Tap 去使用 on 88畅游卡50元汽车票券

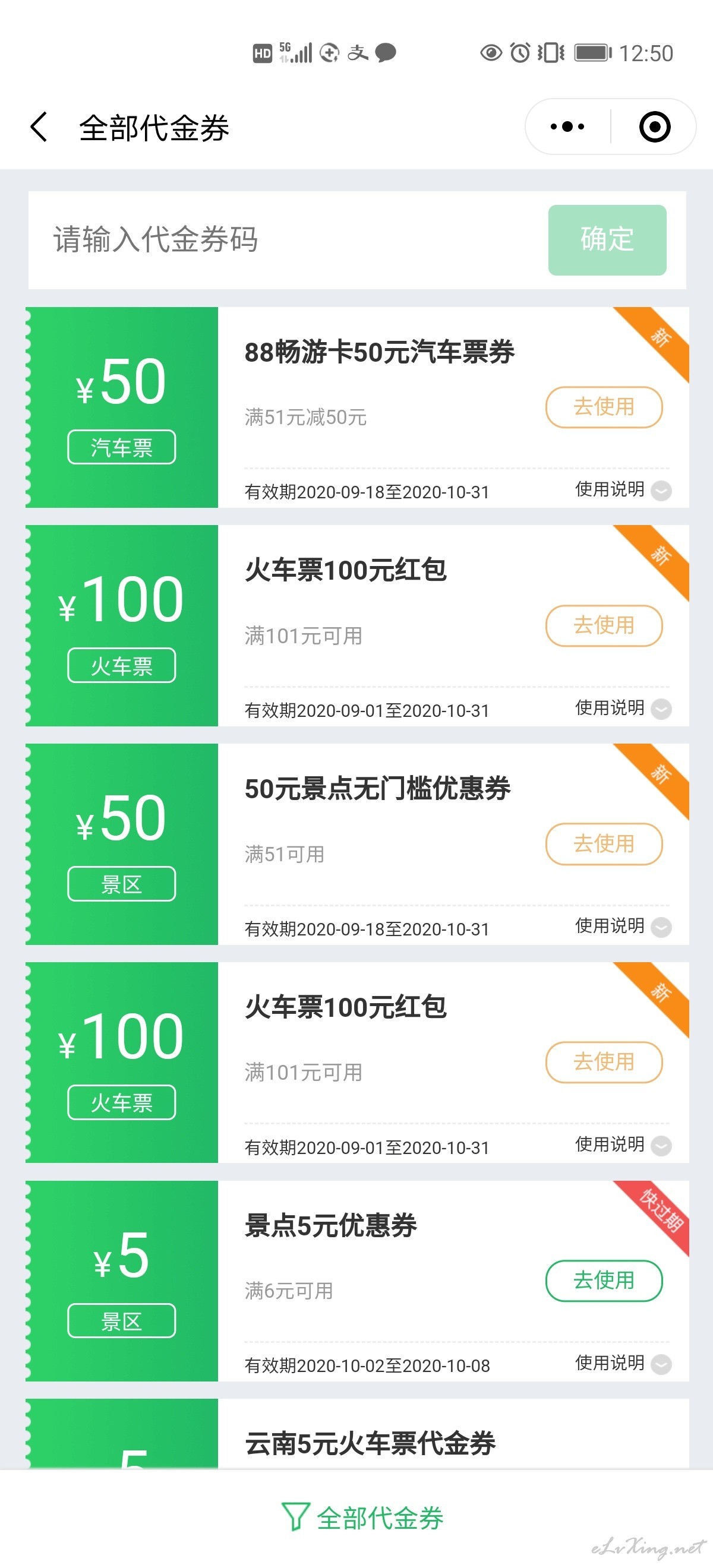[604, 407]
